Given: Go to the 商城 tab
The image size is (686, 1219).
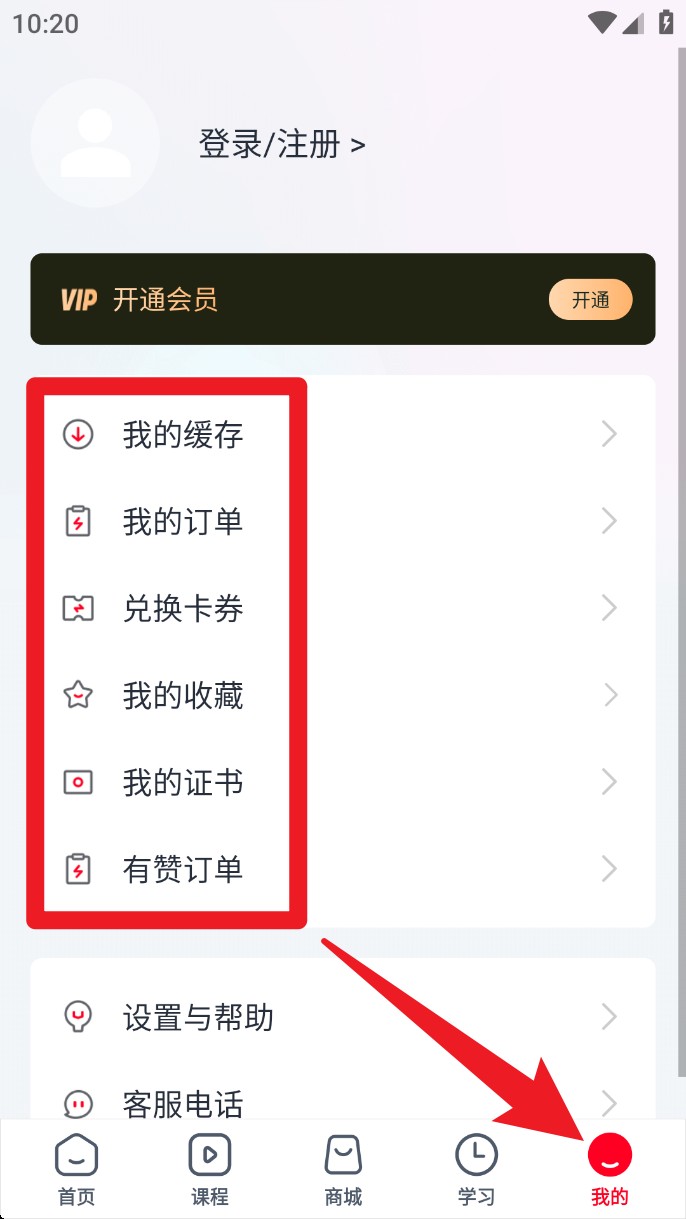Looking at the screenshot, I should 343,1168.
